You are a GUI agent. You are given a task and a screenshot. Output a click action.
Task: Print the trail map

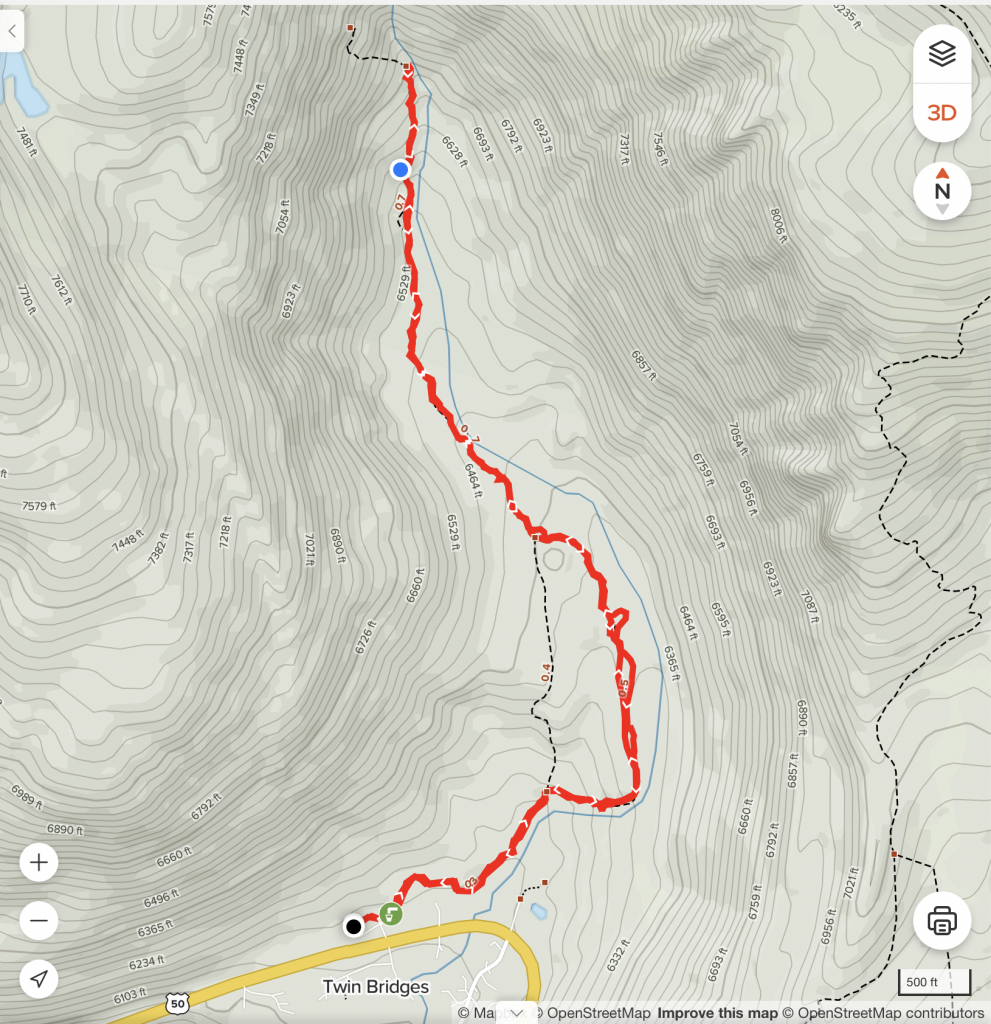coord(942,920)
